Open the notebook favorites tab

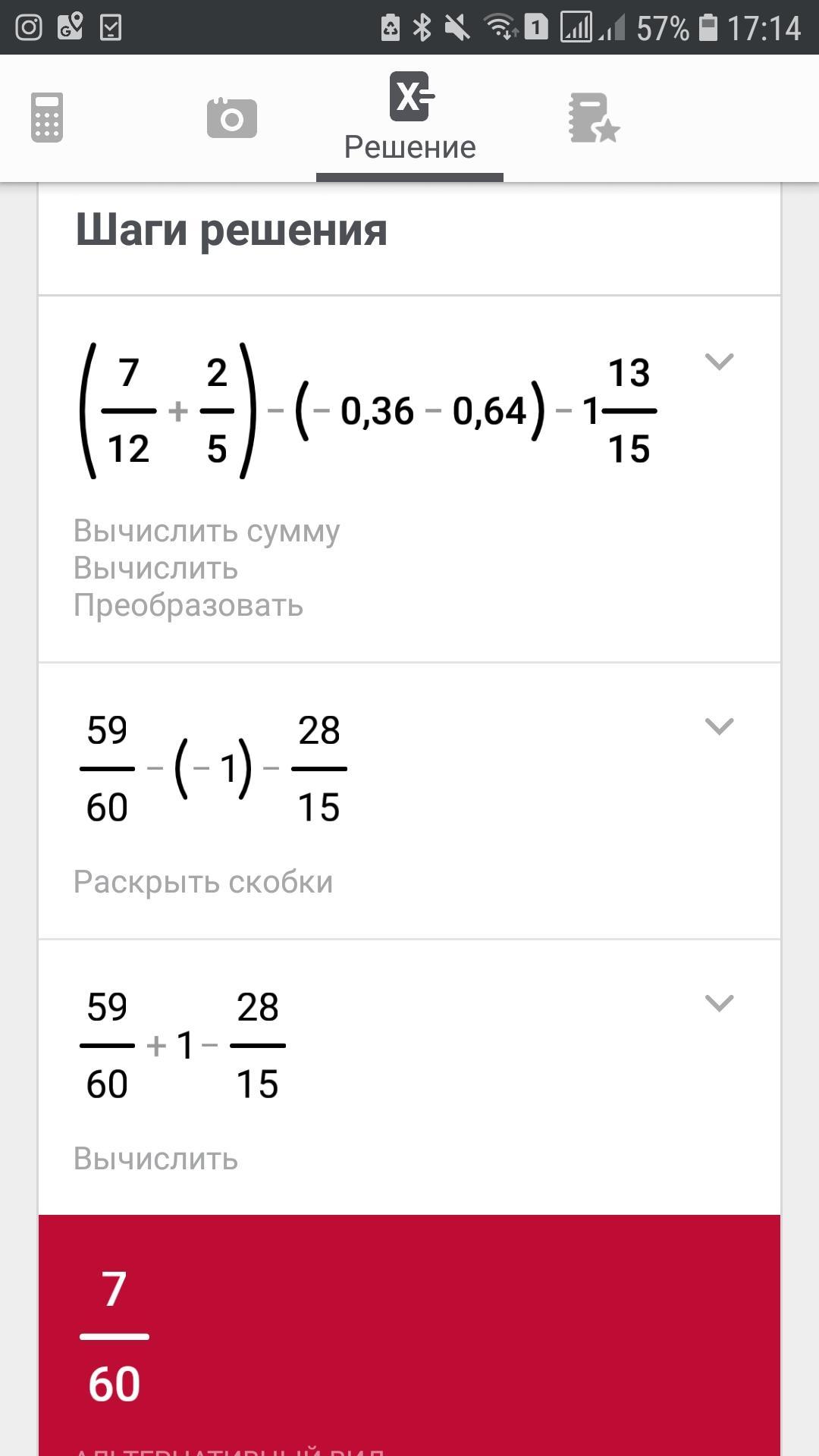[x=594, y=118]
